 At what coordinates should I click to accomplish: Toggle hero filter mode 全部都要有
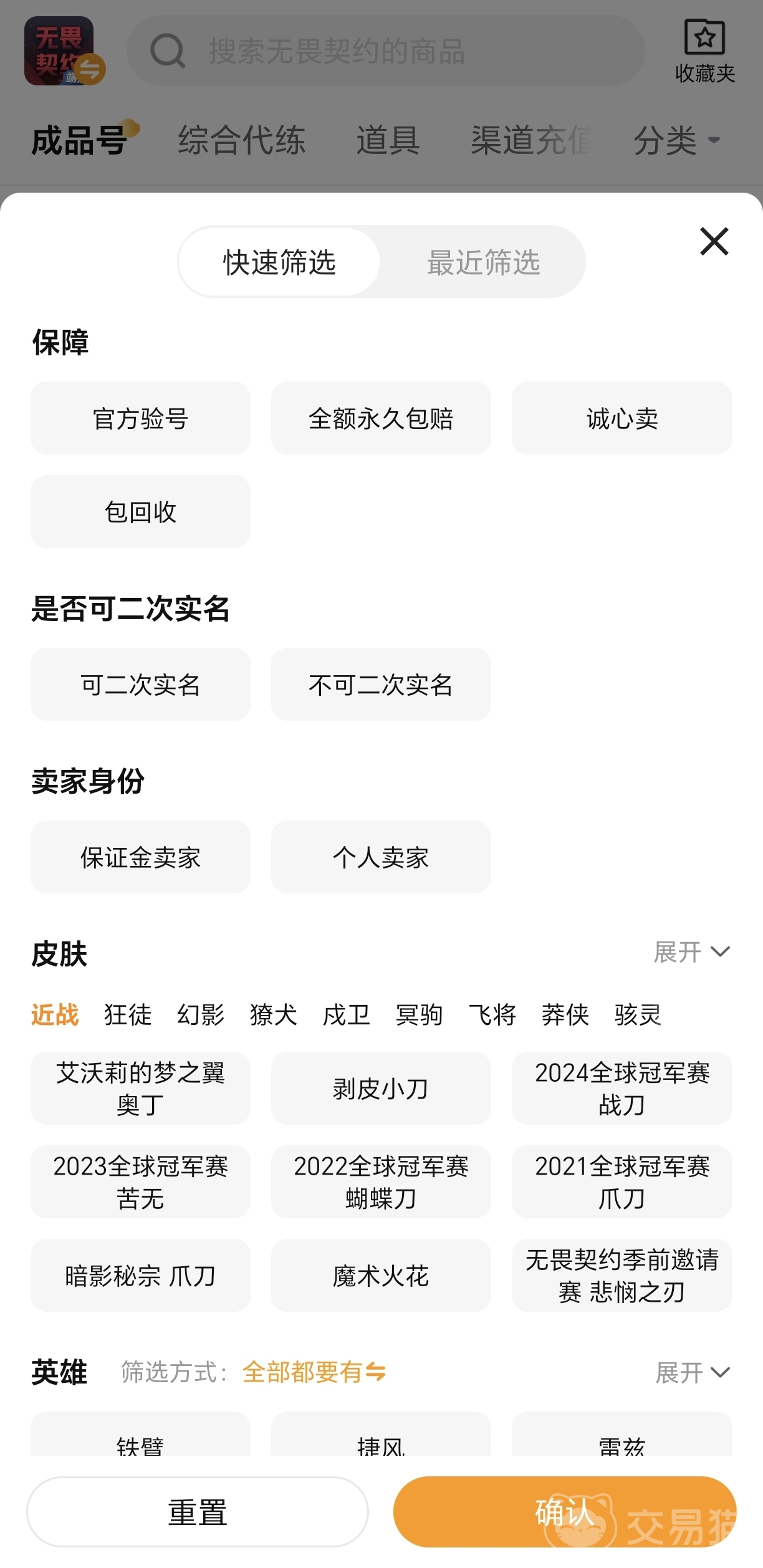(314, 1372)
